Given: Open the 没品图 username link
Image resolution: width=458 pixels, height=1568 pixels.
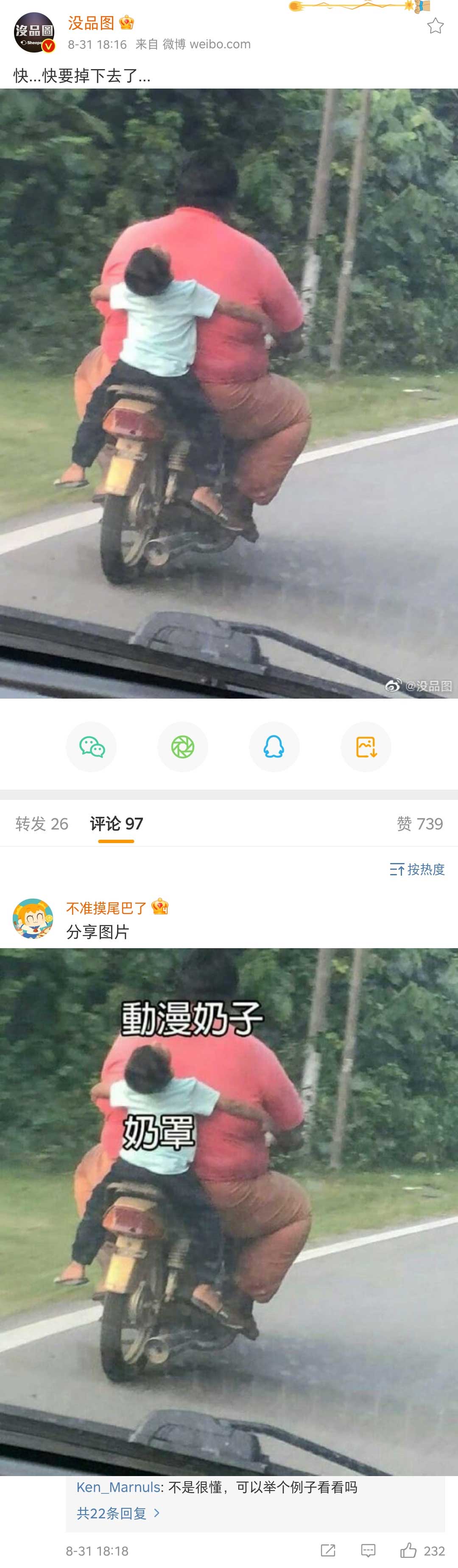Looking at the screenshot, I should tap(91, 23).
